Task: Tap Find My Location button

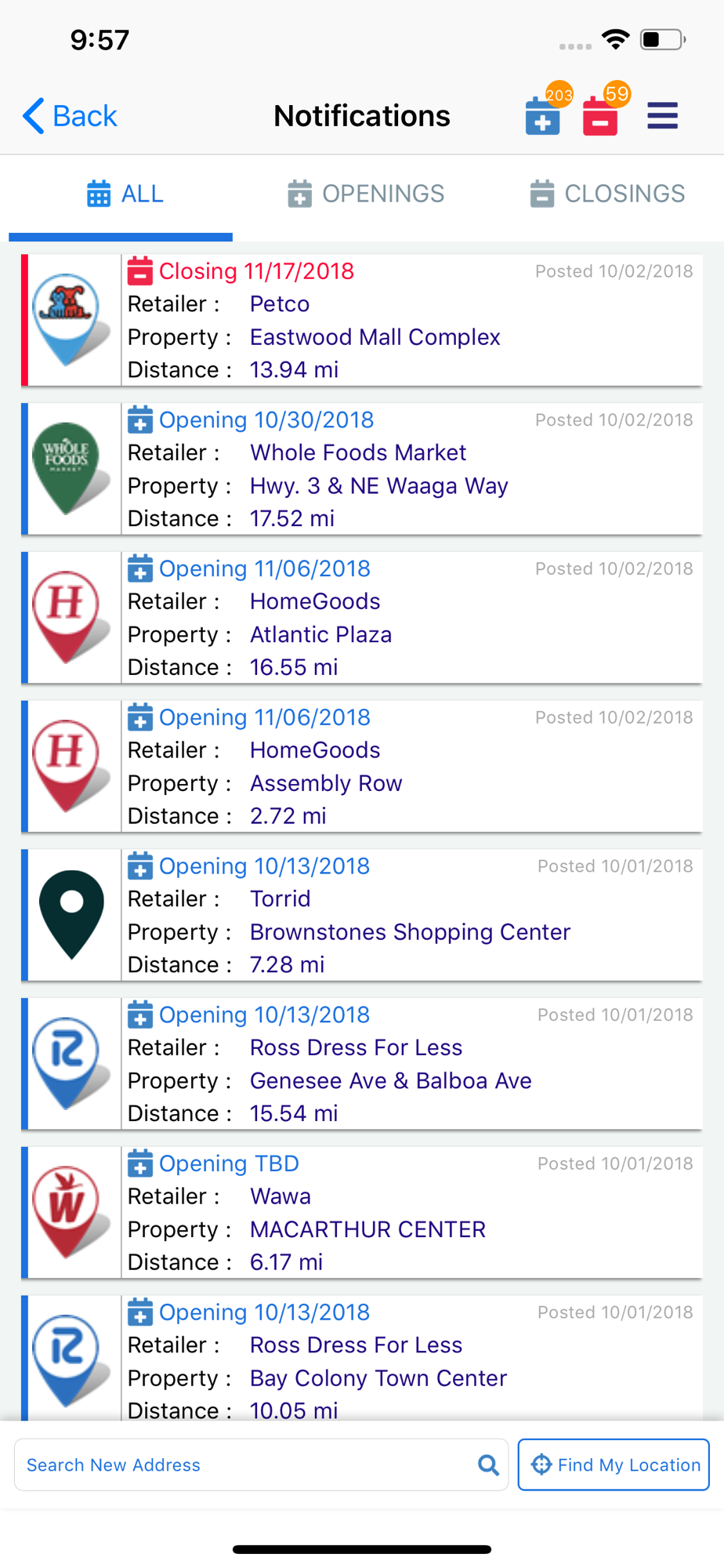Action: pos(614,1465)
